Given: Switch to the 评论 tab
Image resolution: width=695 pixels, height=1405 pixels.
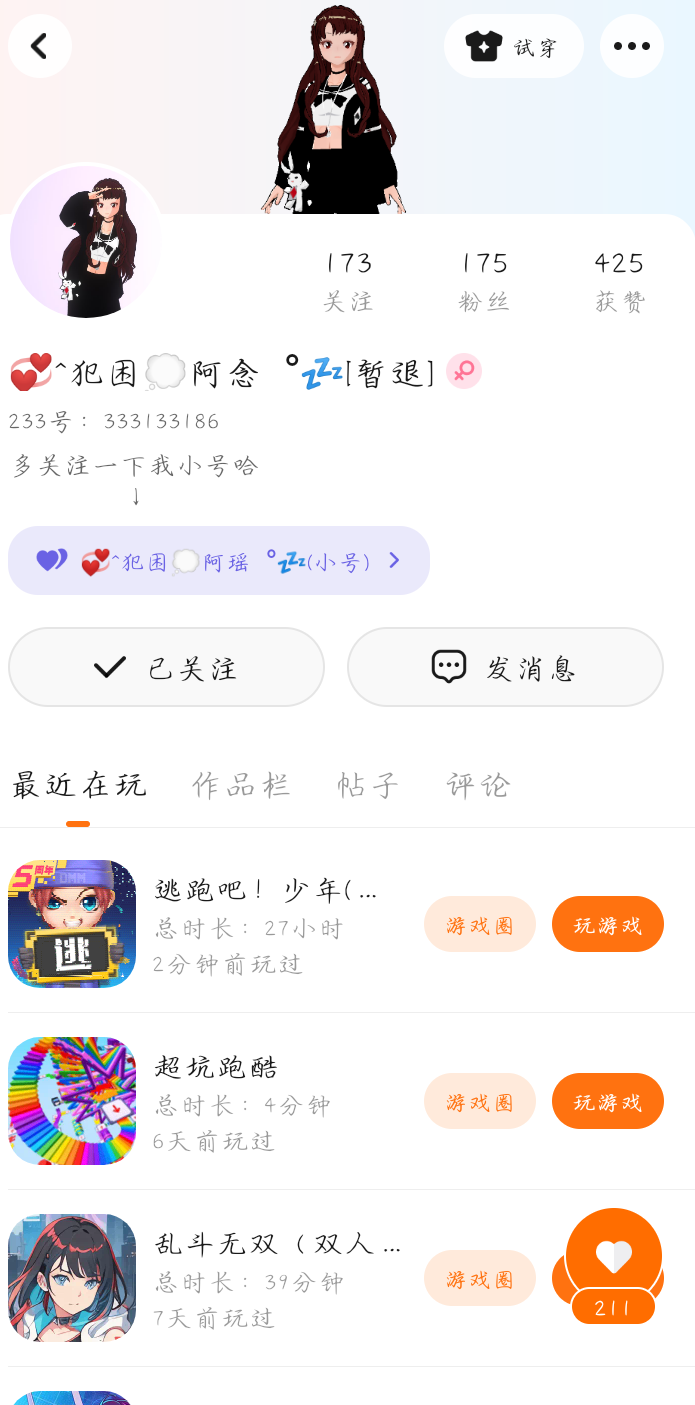Looking at the screenshot, I should [478, 785].
